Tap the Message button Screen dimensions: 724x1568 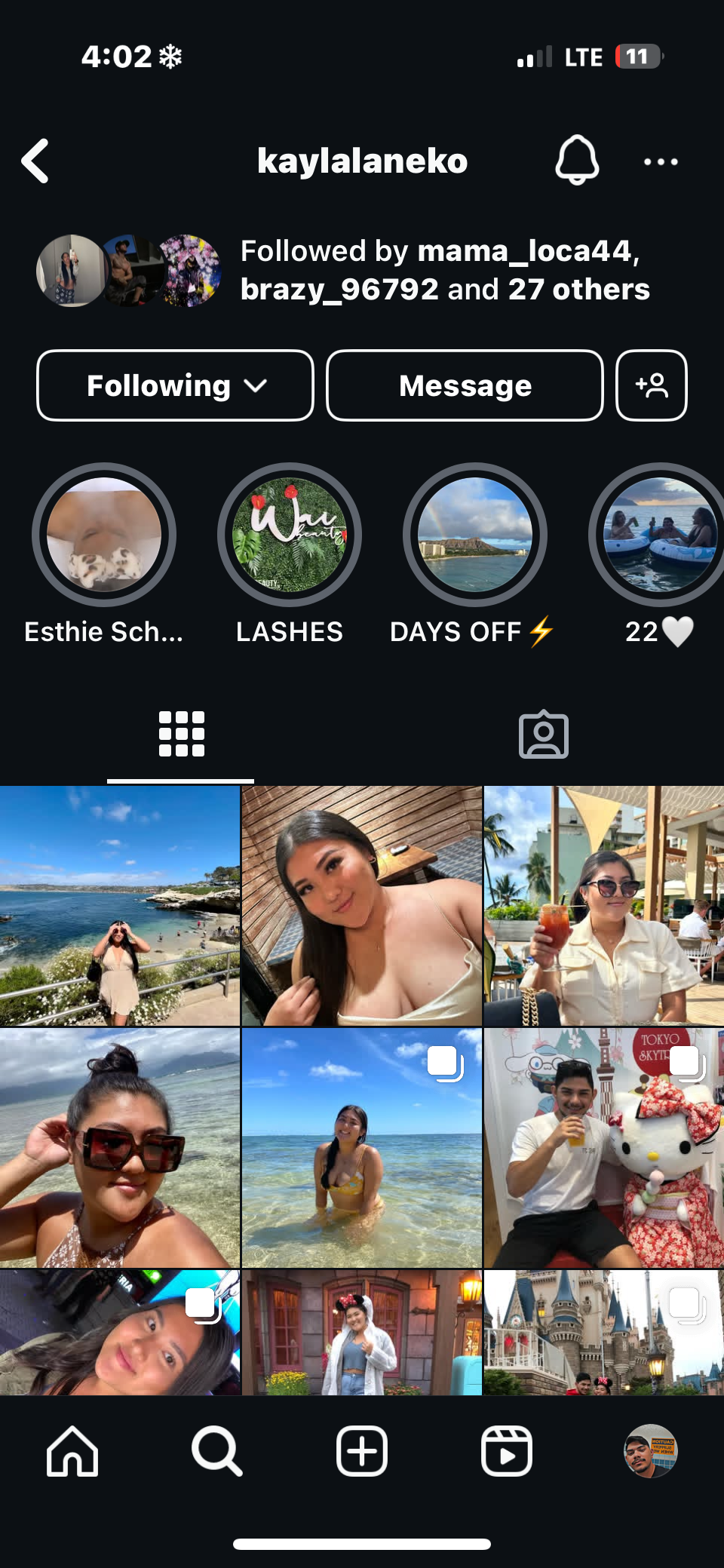tap(465, 385)
